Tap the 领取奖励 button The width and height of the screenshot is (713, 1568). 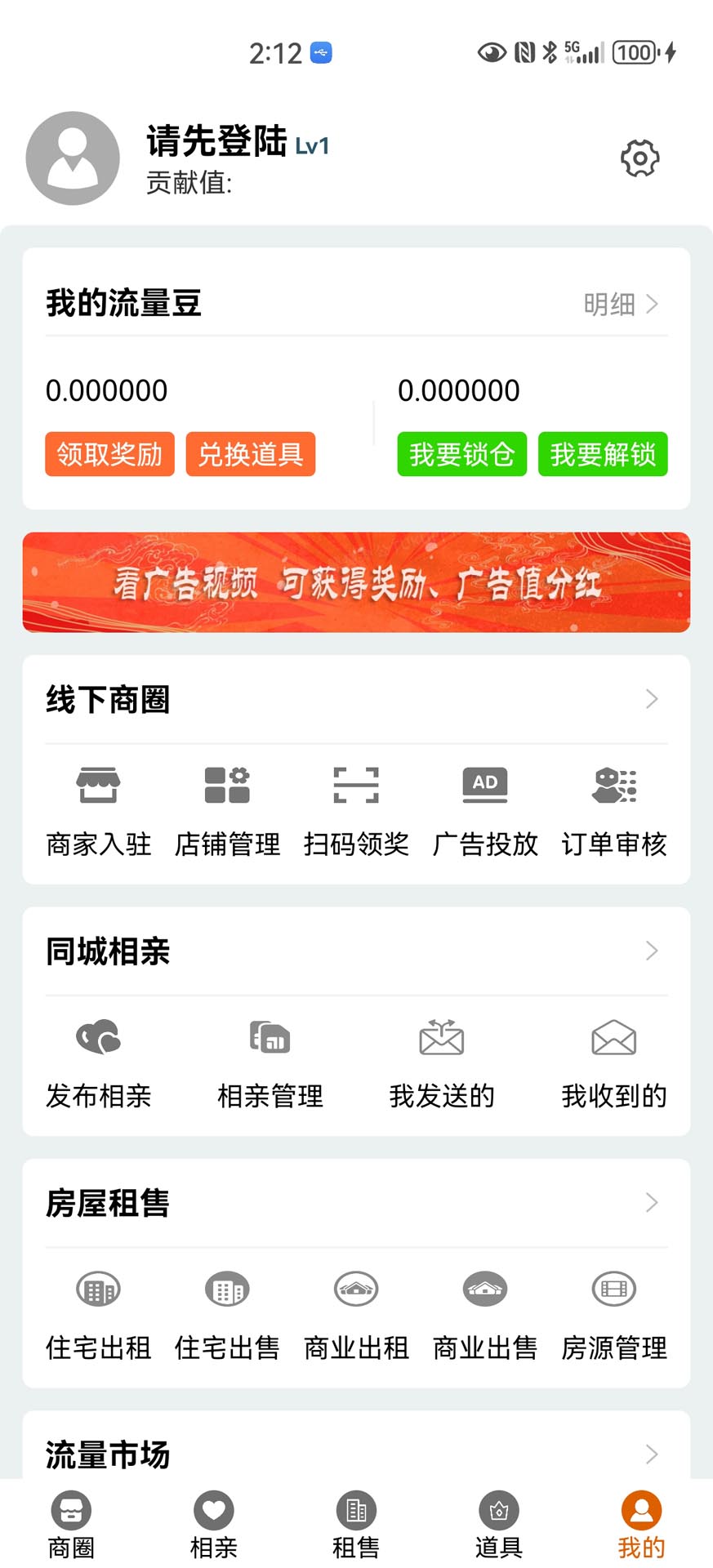click(x=109, y=454)
